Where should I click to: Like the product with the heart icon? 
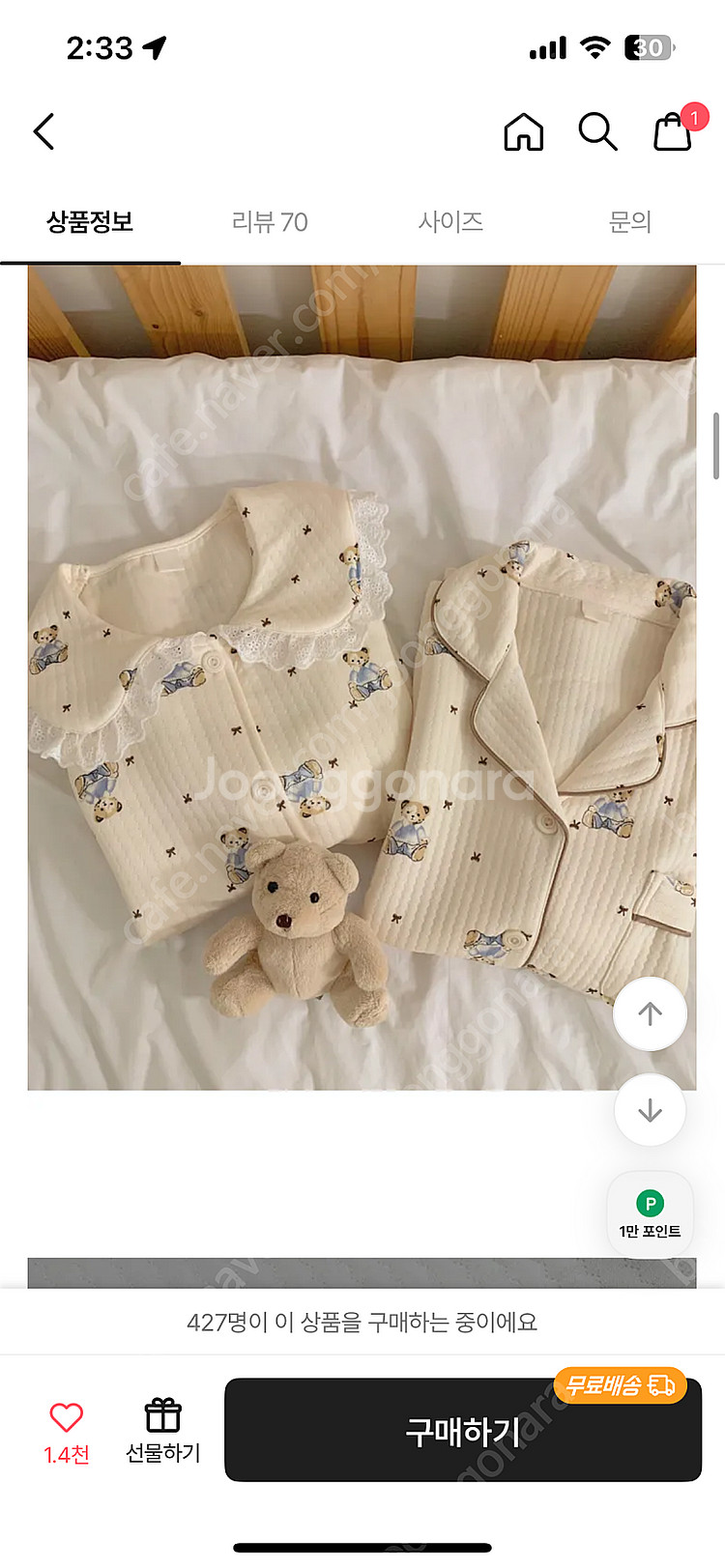click(x=67, y=1427)
